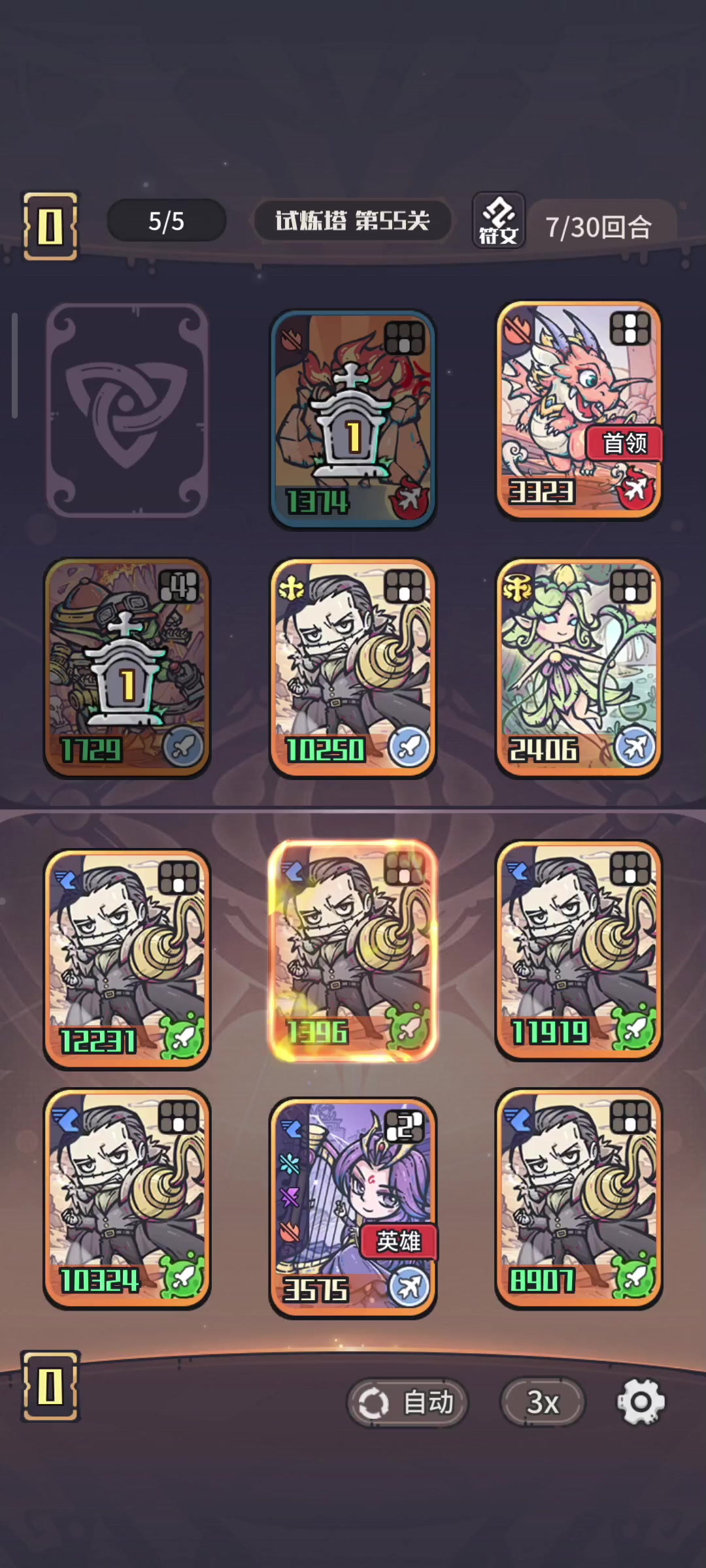The image size is (706, 1568).
Task: Tap the glowing card with 1396
Action: (x=353, y=951)
